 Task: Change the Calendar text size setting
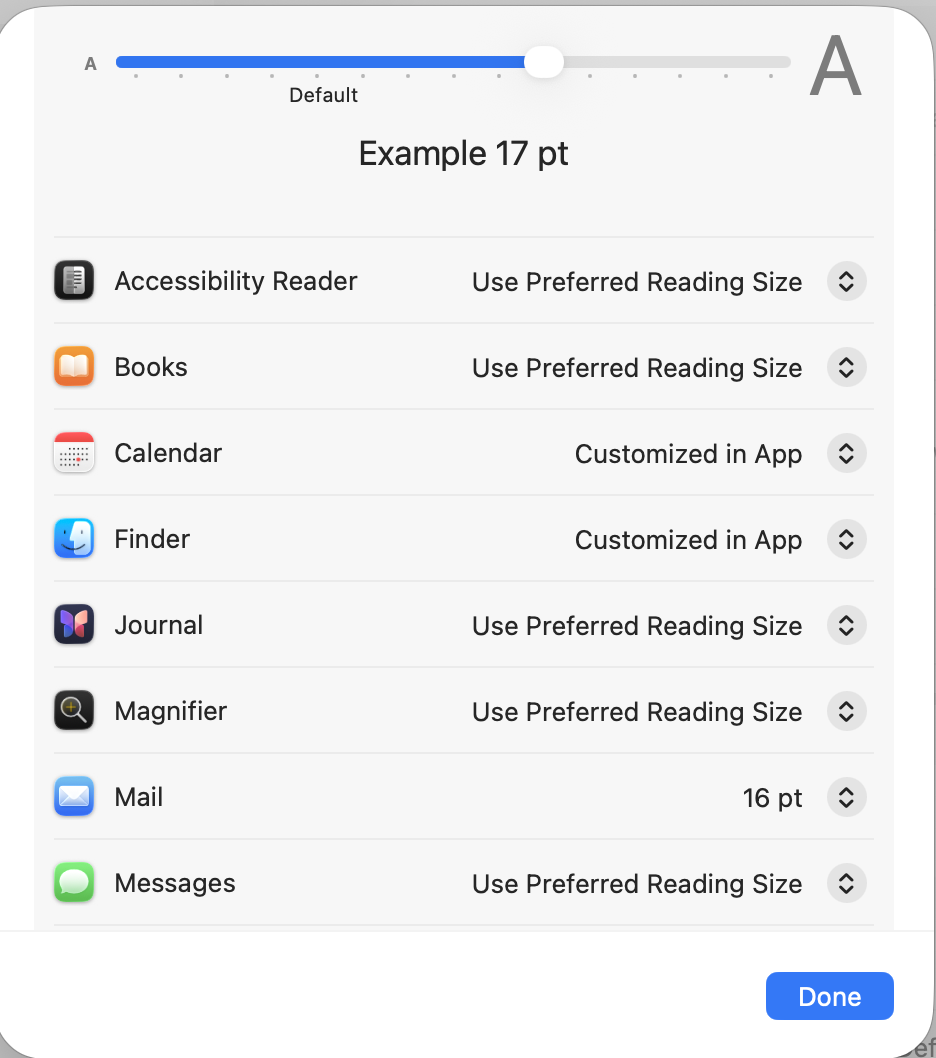tap(846, 454)
